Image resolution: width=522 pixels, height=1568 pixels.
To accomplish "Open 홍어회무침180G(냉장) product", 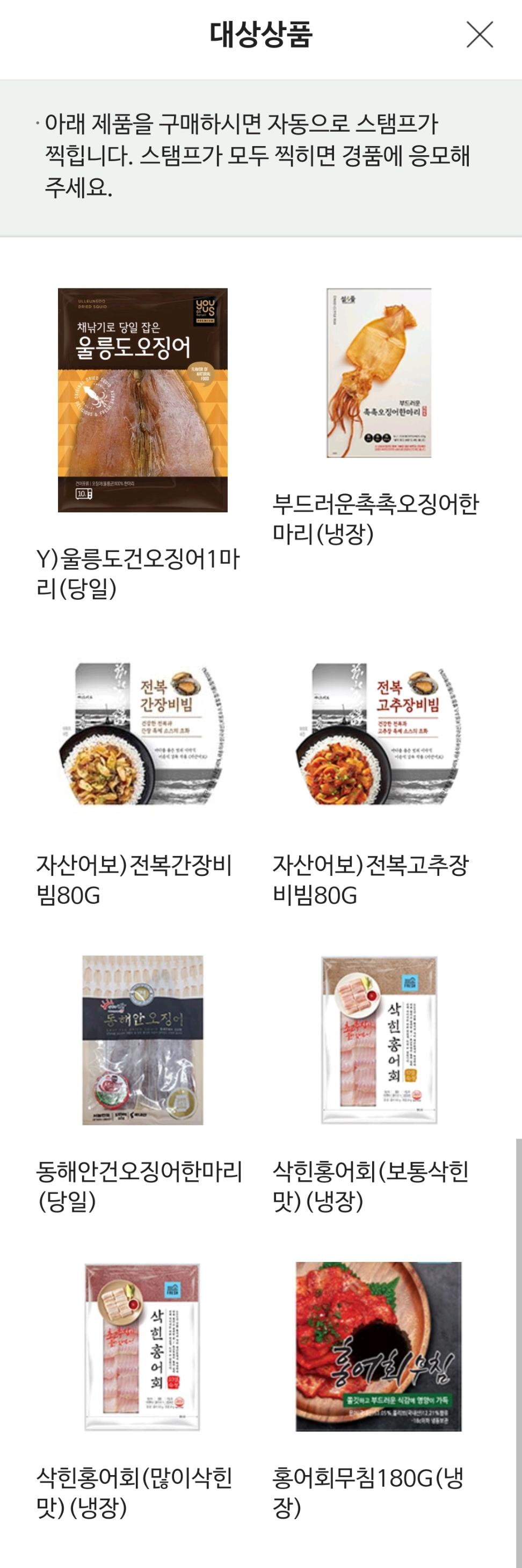I will pos(378,1346).
